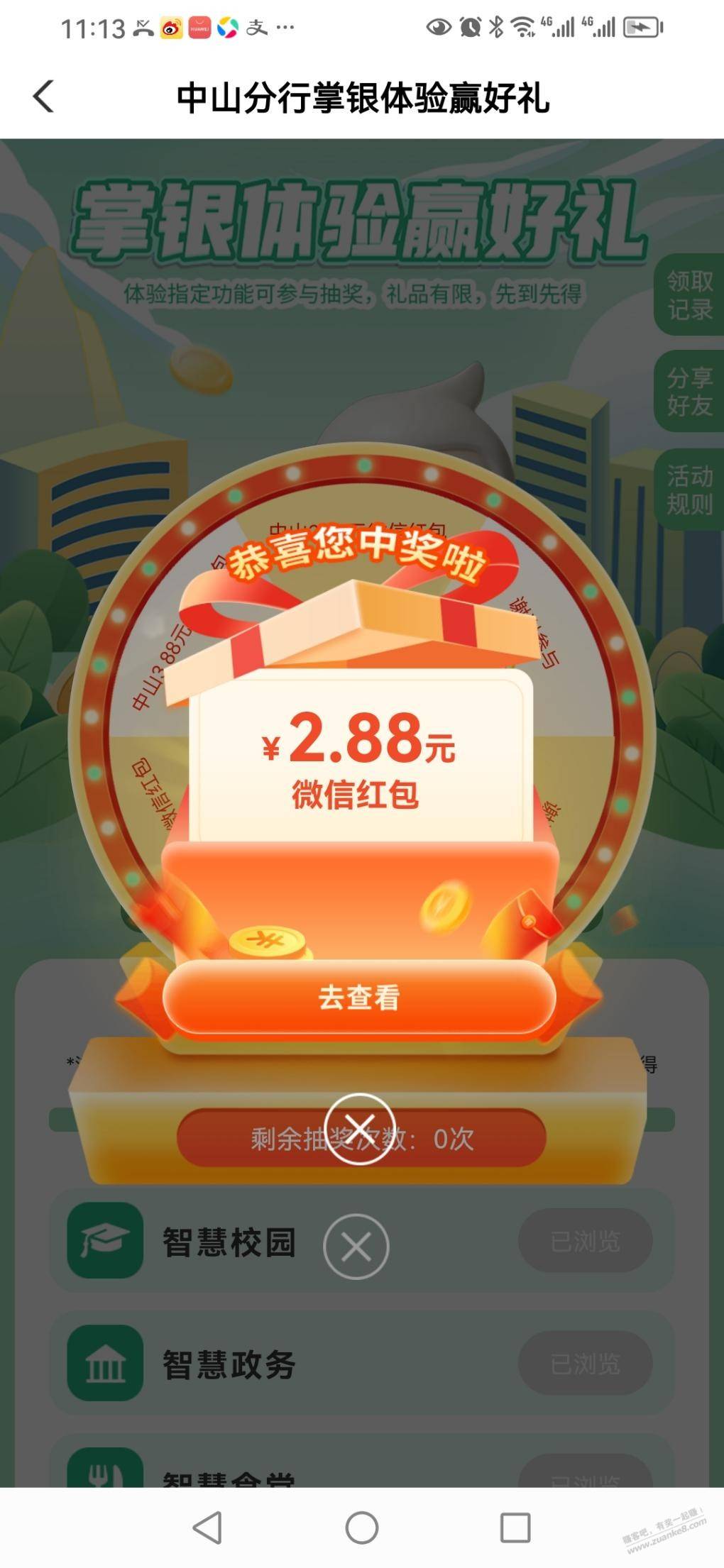
Task: Tap the system home button
Action: [x=361, y=1527]
